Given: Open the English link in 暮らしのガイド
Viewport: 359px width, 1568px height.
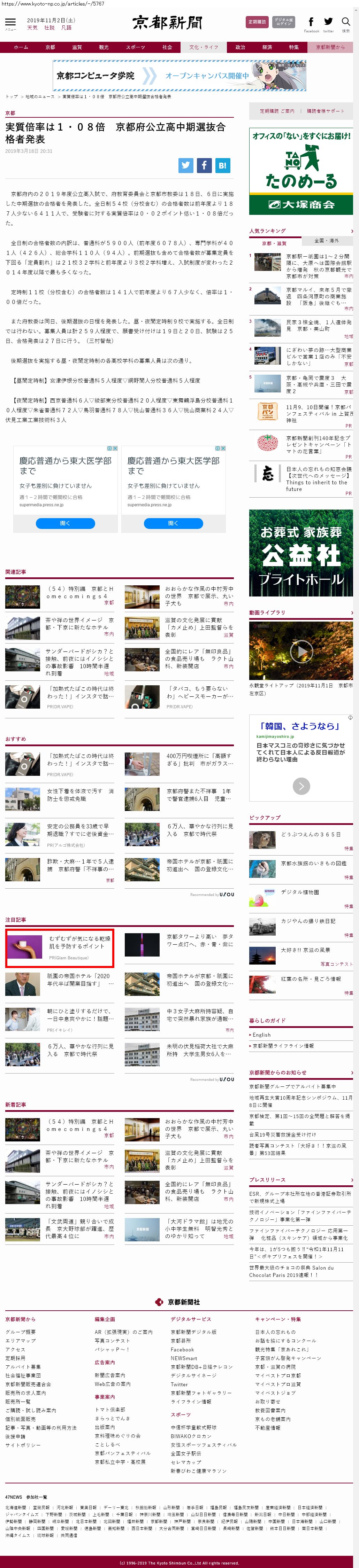Looking at the screenshot, I should tap(261, 1035).
